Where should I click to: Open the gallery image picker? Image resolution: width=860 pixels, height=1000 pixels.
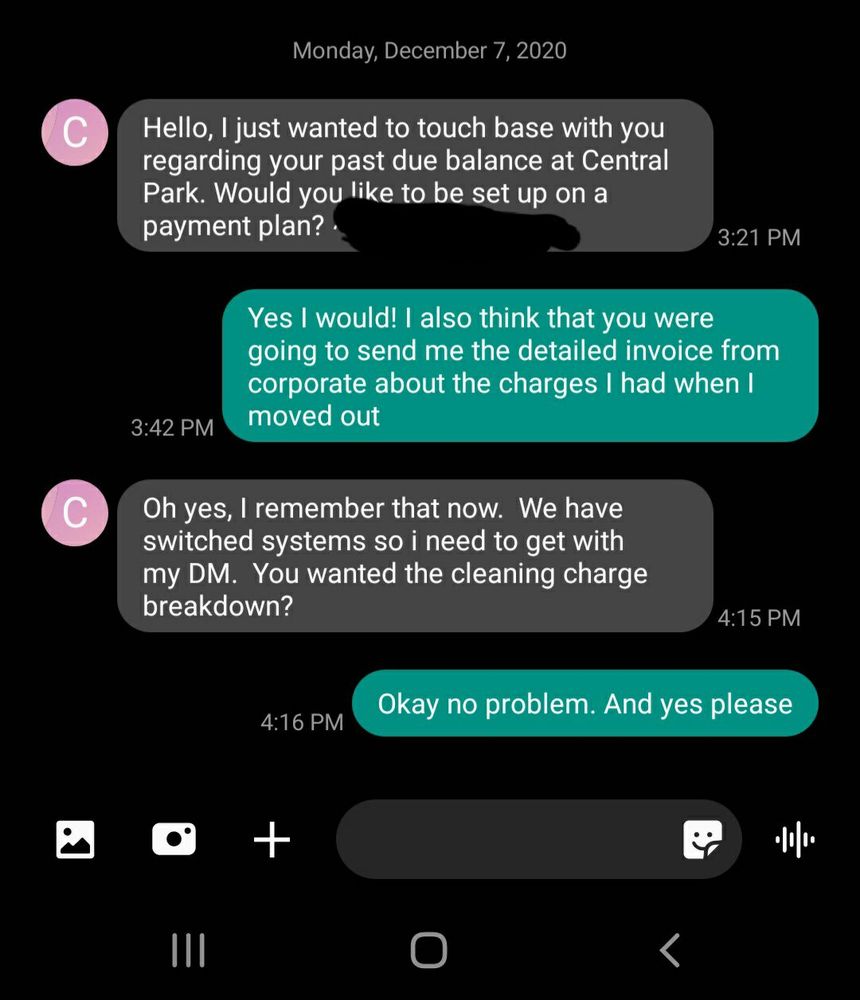(x=75, y=839)
